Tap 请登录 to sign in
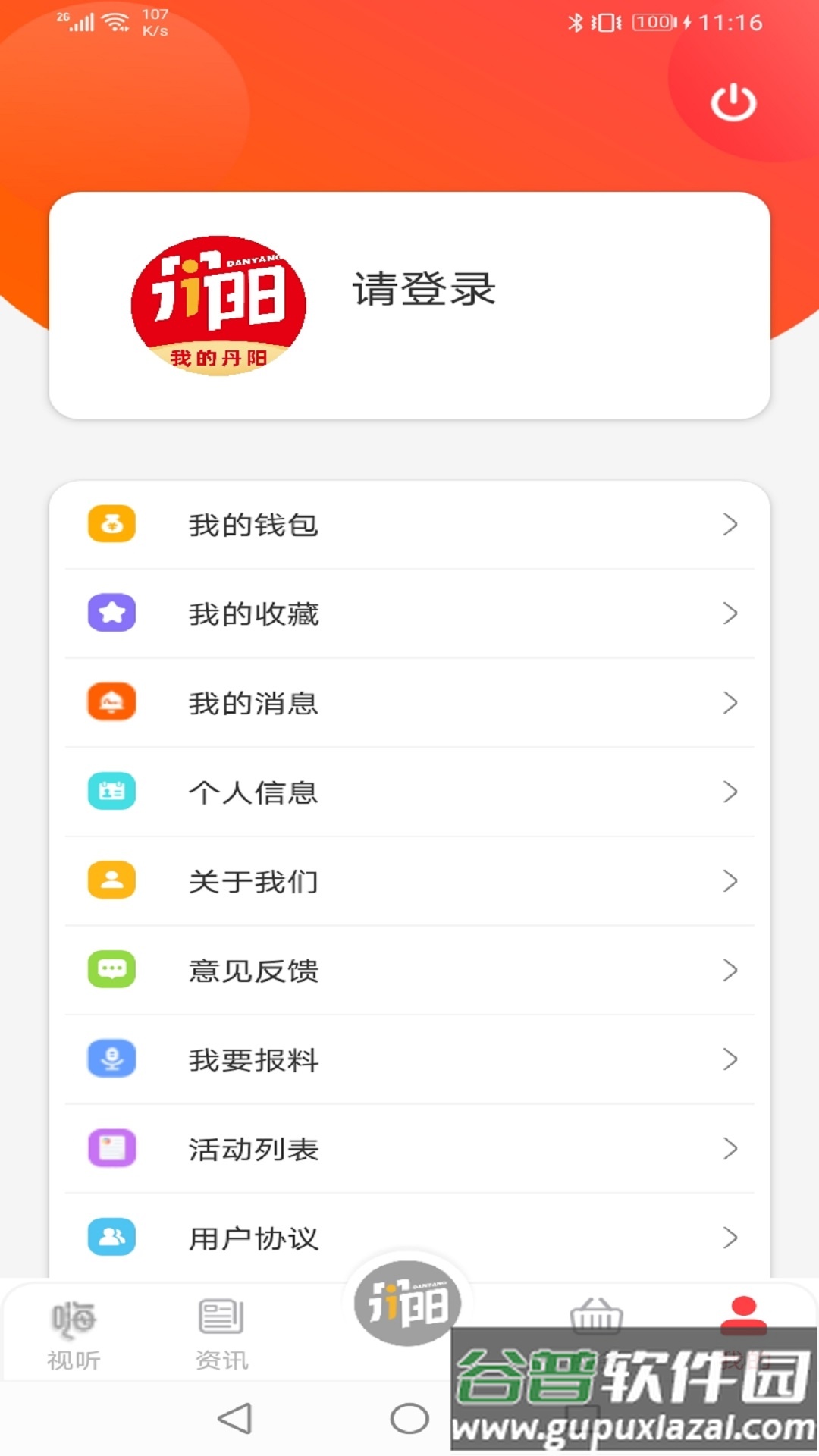 coord(422,290)
